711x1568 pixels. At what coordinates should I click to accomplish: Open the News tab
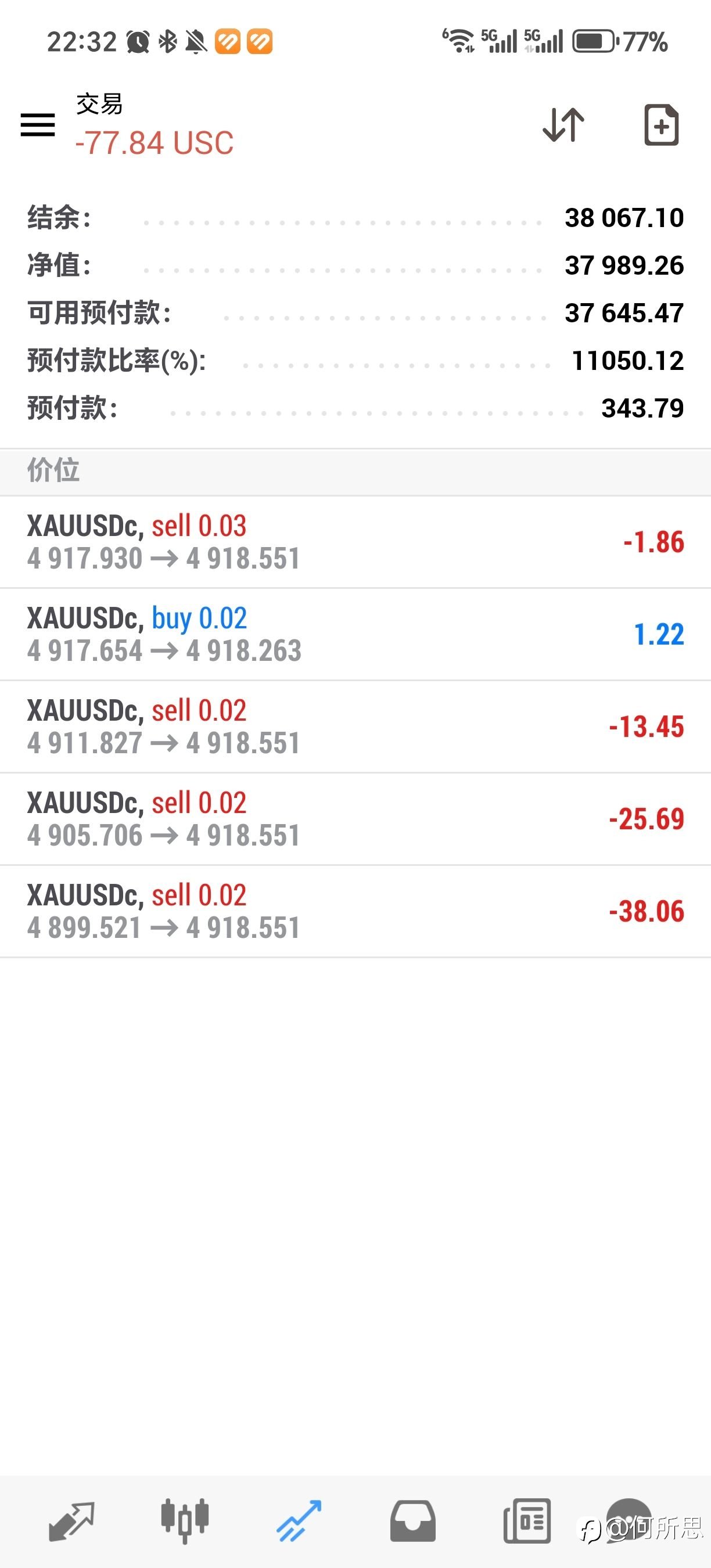tap(527, 1521)
